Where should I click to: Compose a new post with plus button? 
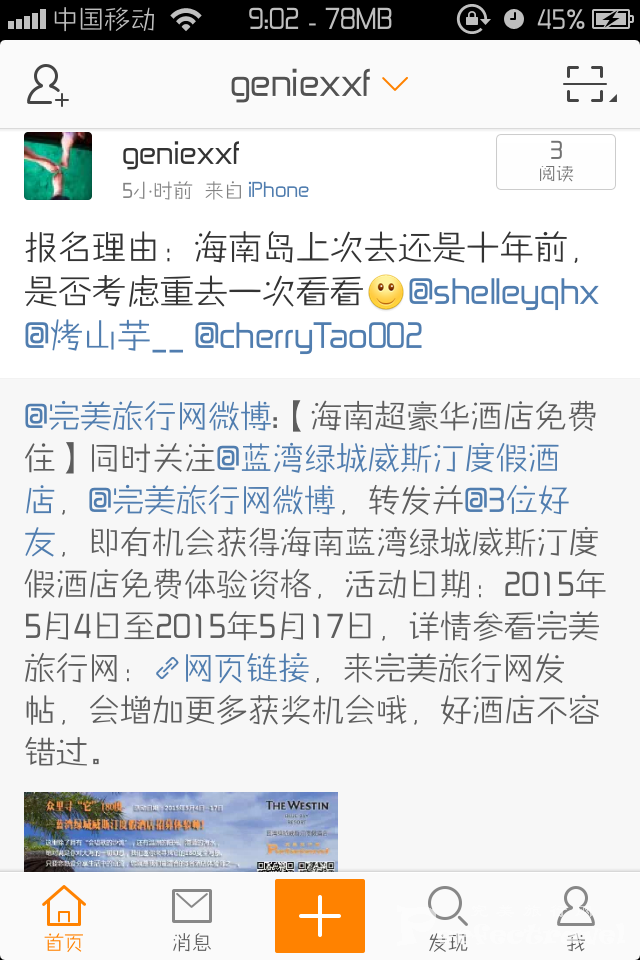(x=320, y=916)
